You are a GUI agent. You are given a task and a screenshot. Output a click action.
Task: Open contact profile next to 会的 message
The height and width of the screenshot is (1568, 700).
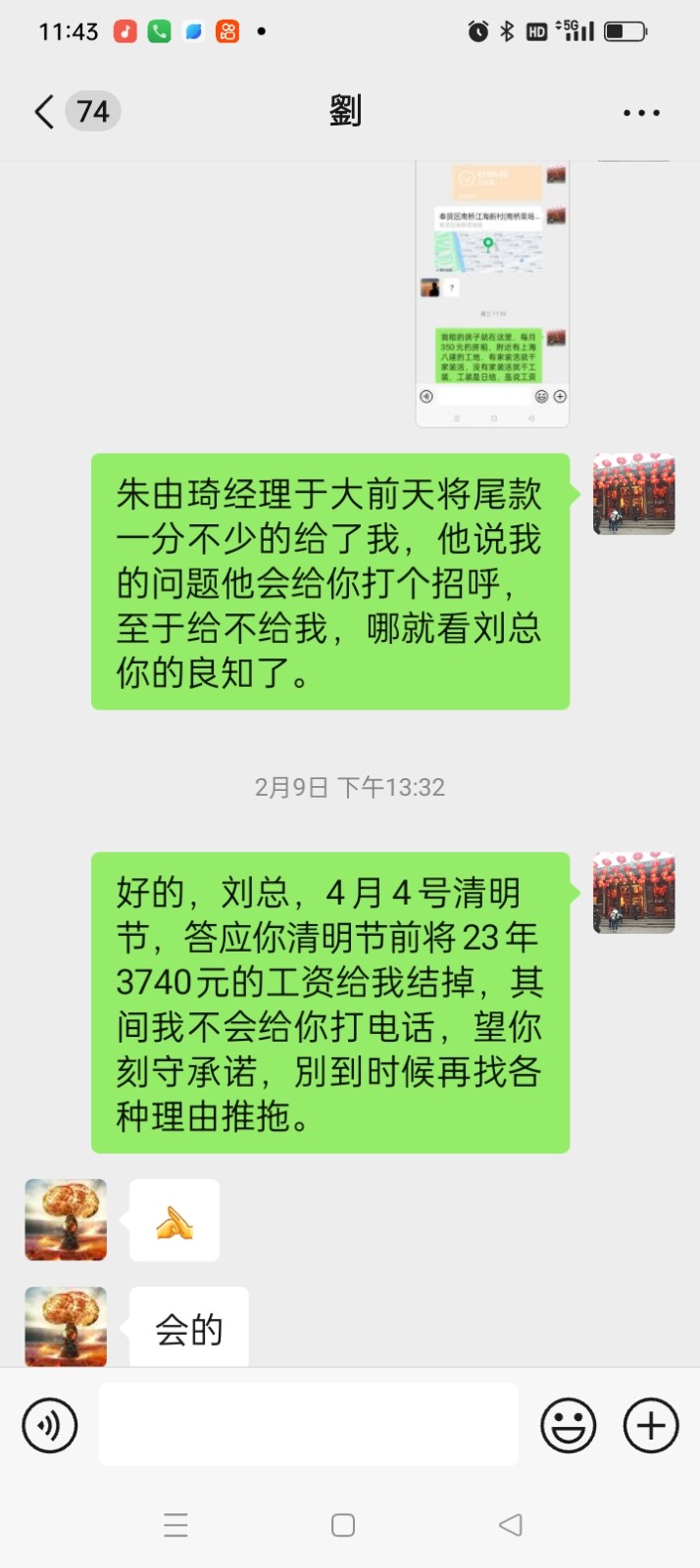click(66, 1326)
